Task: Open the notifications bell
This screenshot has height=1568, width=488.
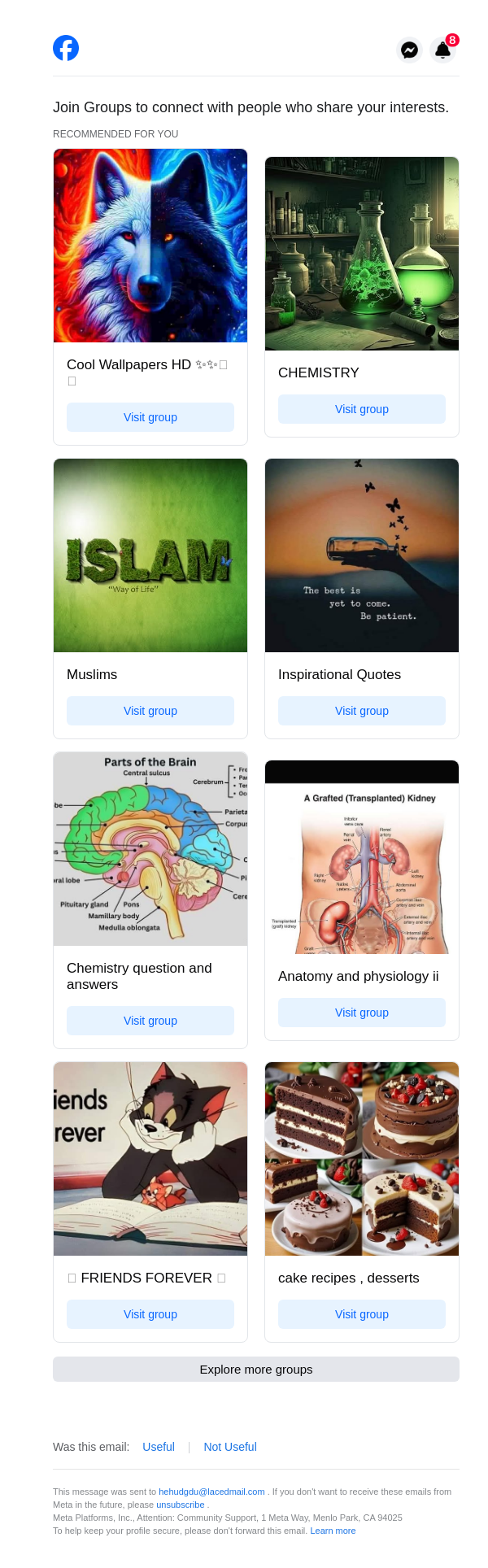Action: coord(442,50)
